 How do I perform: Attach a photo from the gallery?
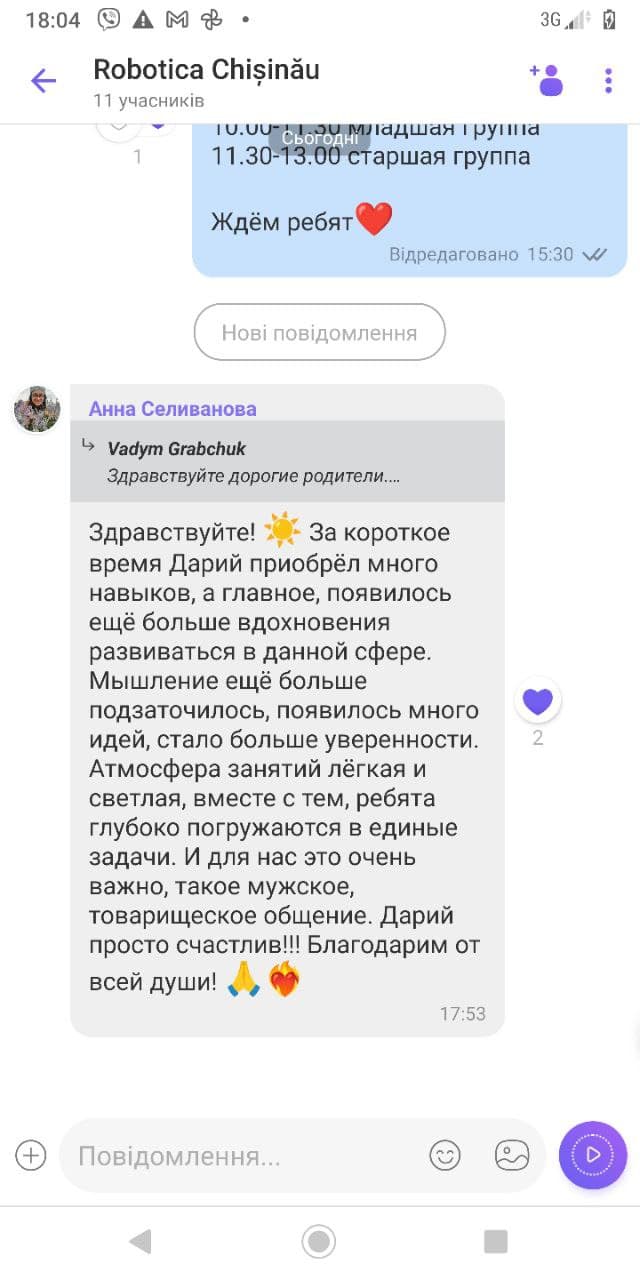tap(512, 1156)
